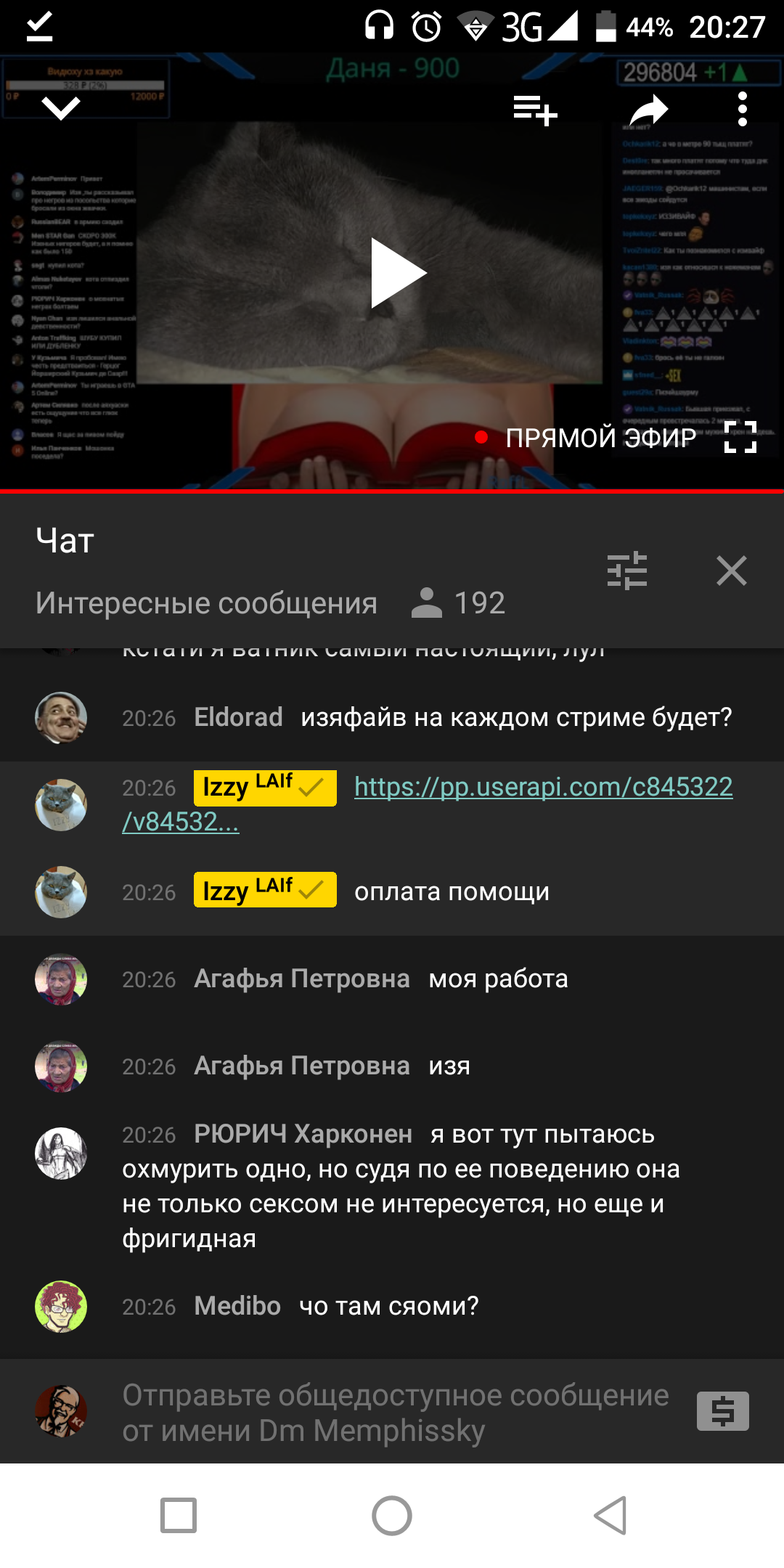The image size is (784, 1568).
Task: Go back using the system navigation bar
Action: pyautogui.click(x=610, y=1516)
